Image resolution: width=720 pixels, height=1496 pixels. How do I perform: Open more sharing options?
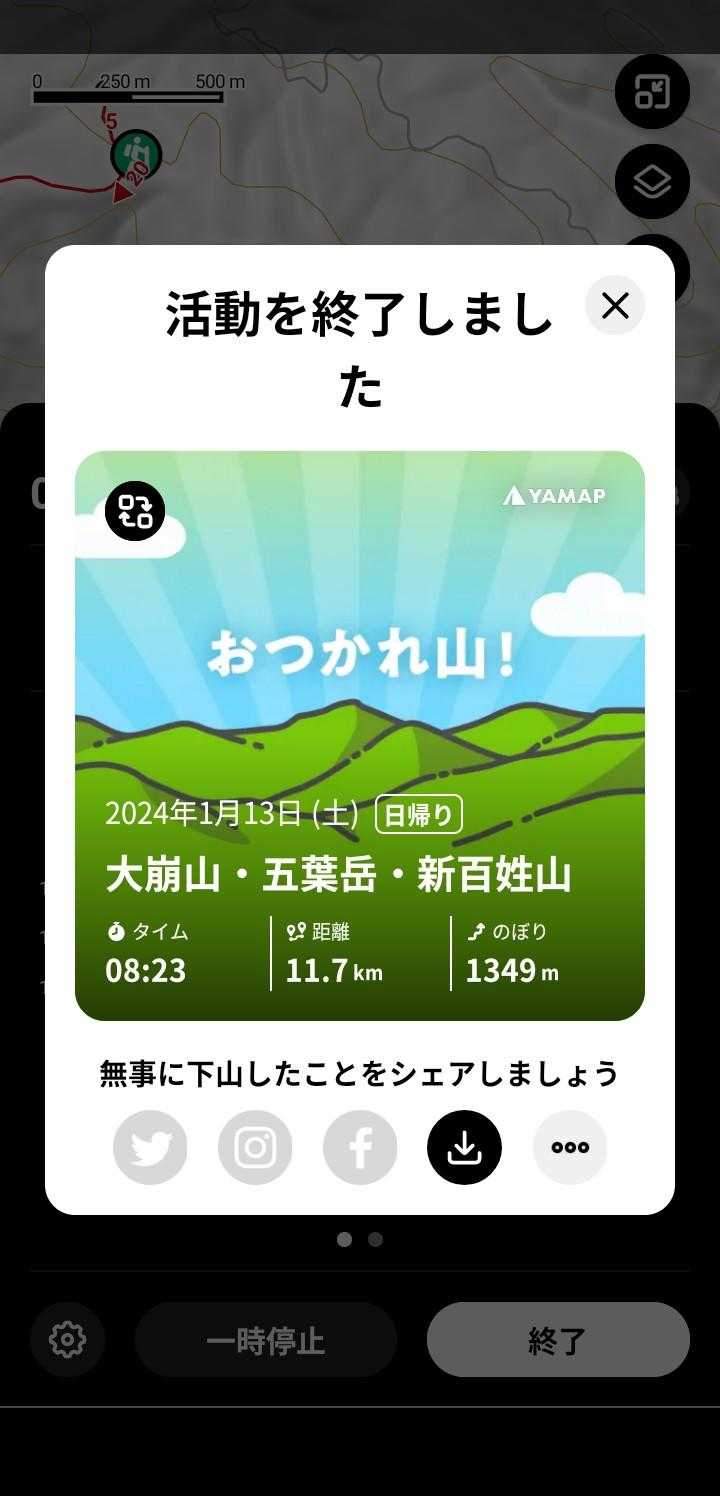[570, 1148]
